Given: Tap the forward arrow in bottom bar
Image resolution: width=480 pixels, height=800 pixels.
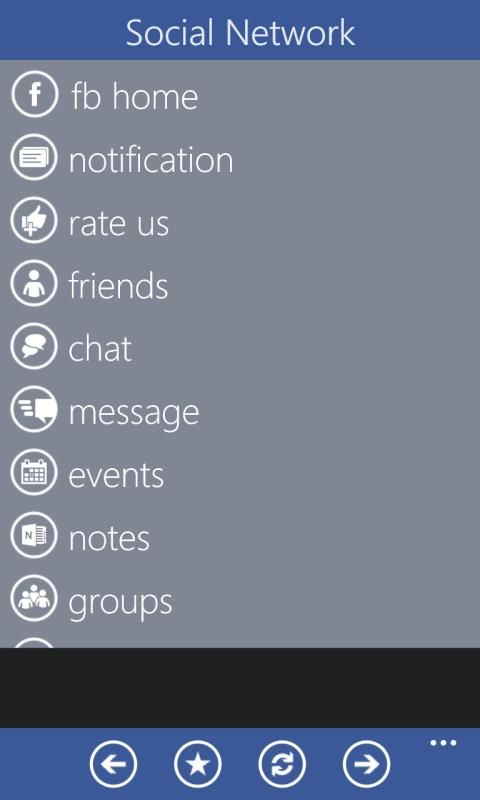Looking at the screenshot, I should click(x=366, y=764).
